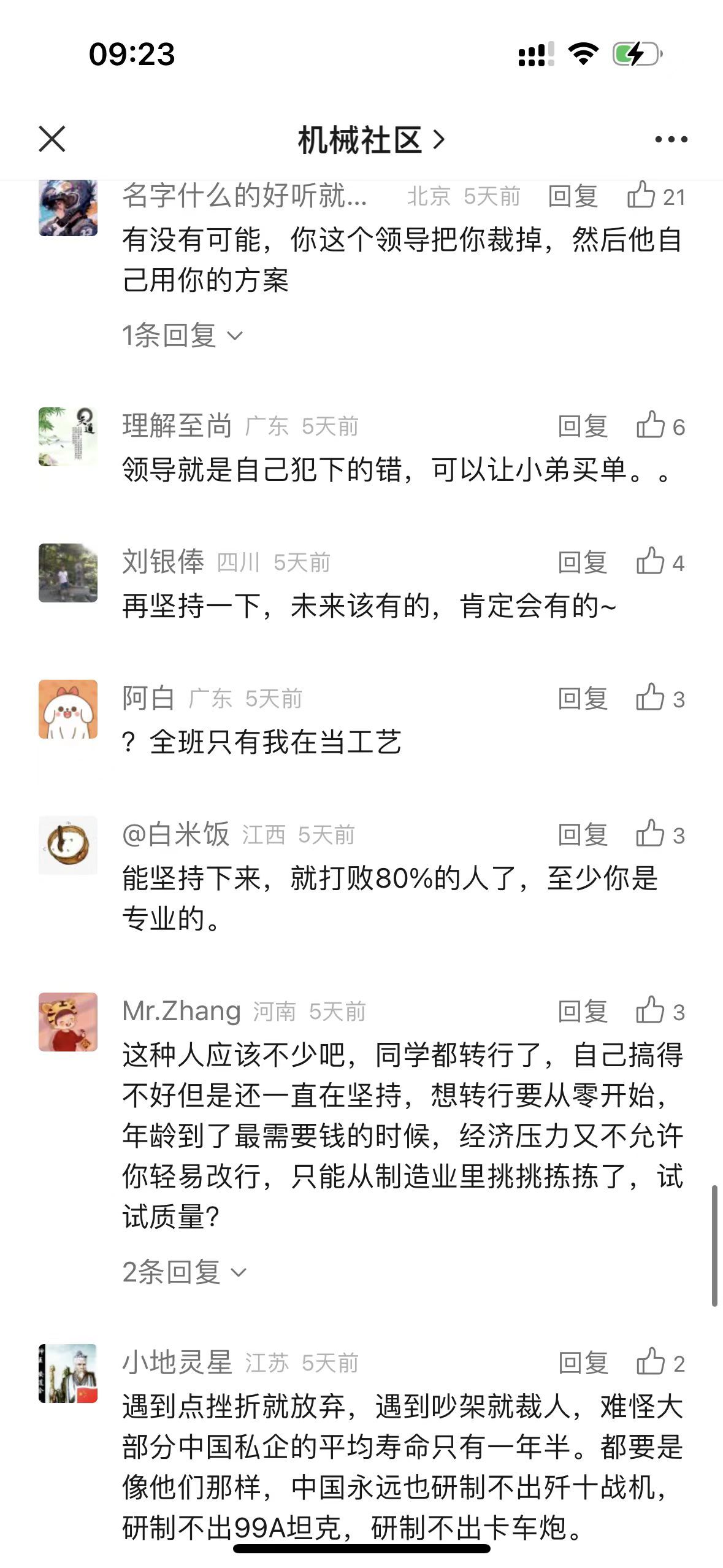Reply to 阿白's comment
The height and width of the screenshot is (1568, 723).
[x=582, y=698]
